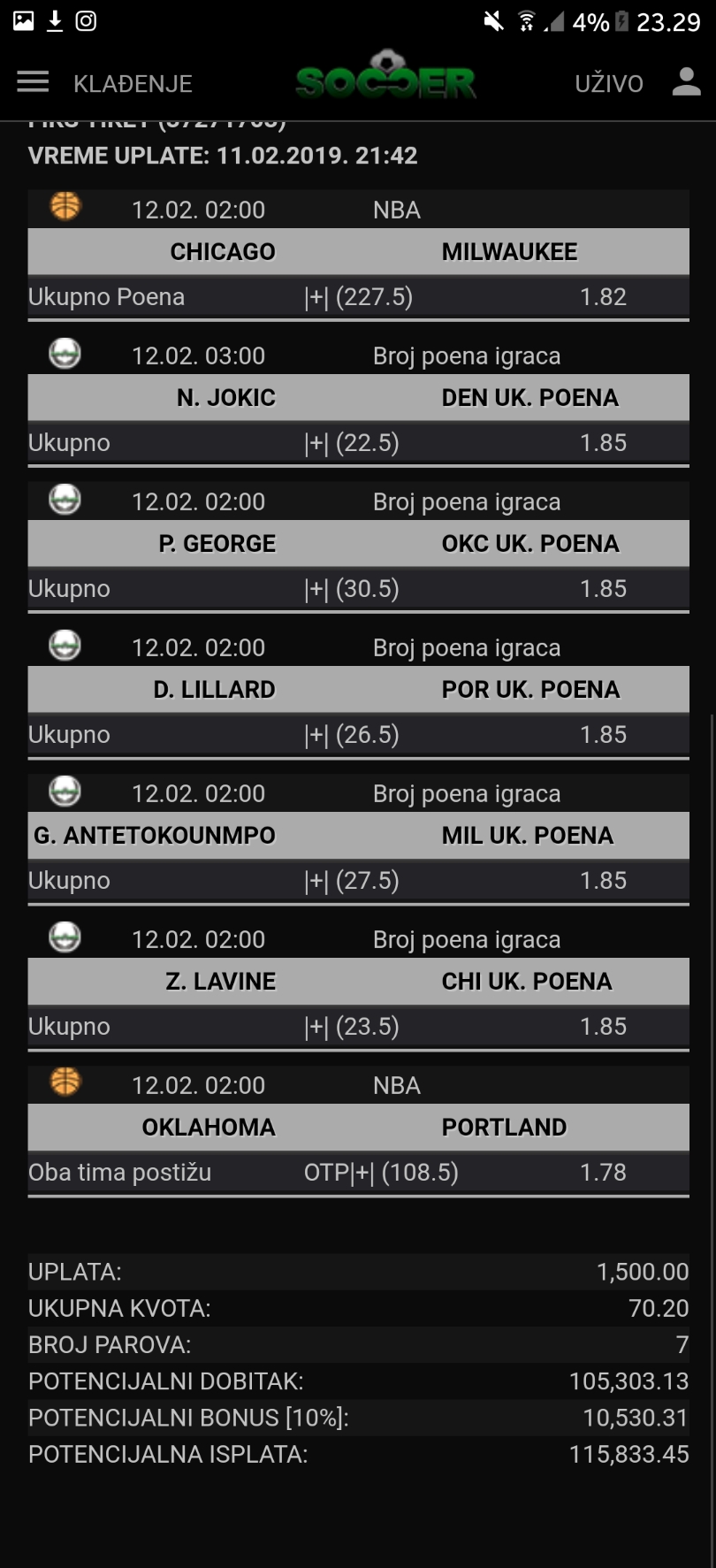Go to the UŽIVO live section
The image size is (716, 1568).
[x=609, y=84]
